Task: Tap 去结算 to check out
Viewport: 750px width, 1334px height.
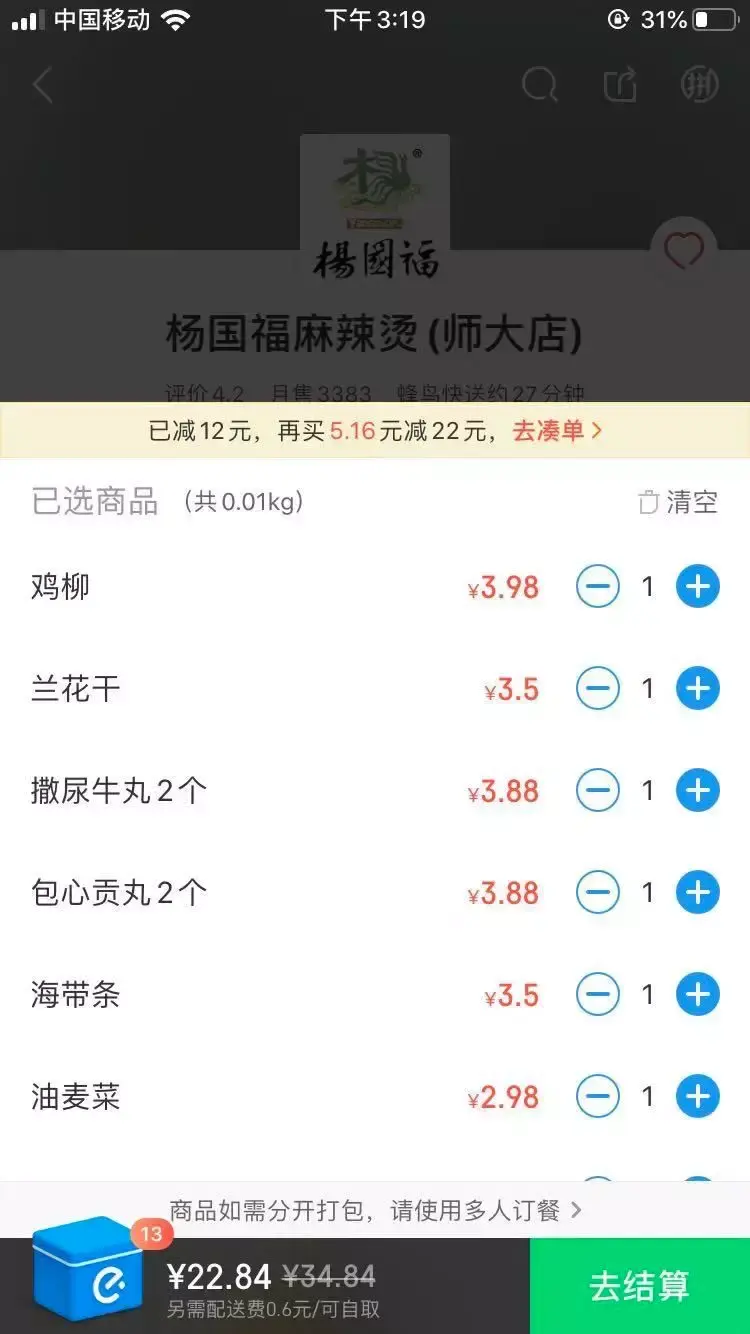Action: coord(640,1286)
